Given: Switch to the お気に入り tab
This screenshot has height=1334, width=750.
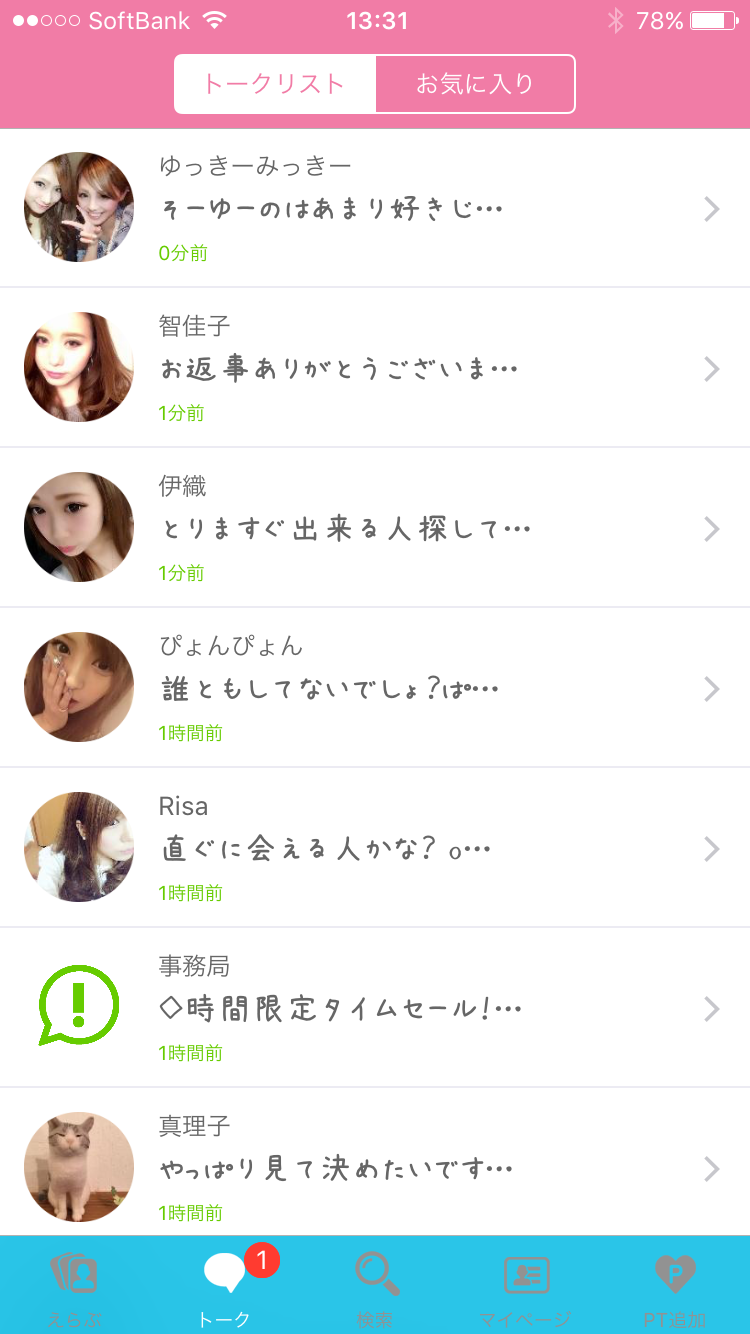Looking at the screenshot, I should coord(475,84).
